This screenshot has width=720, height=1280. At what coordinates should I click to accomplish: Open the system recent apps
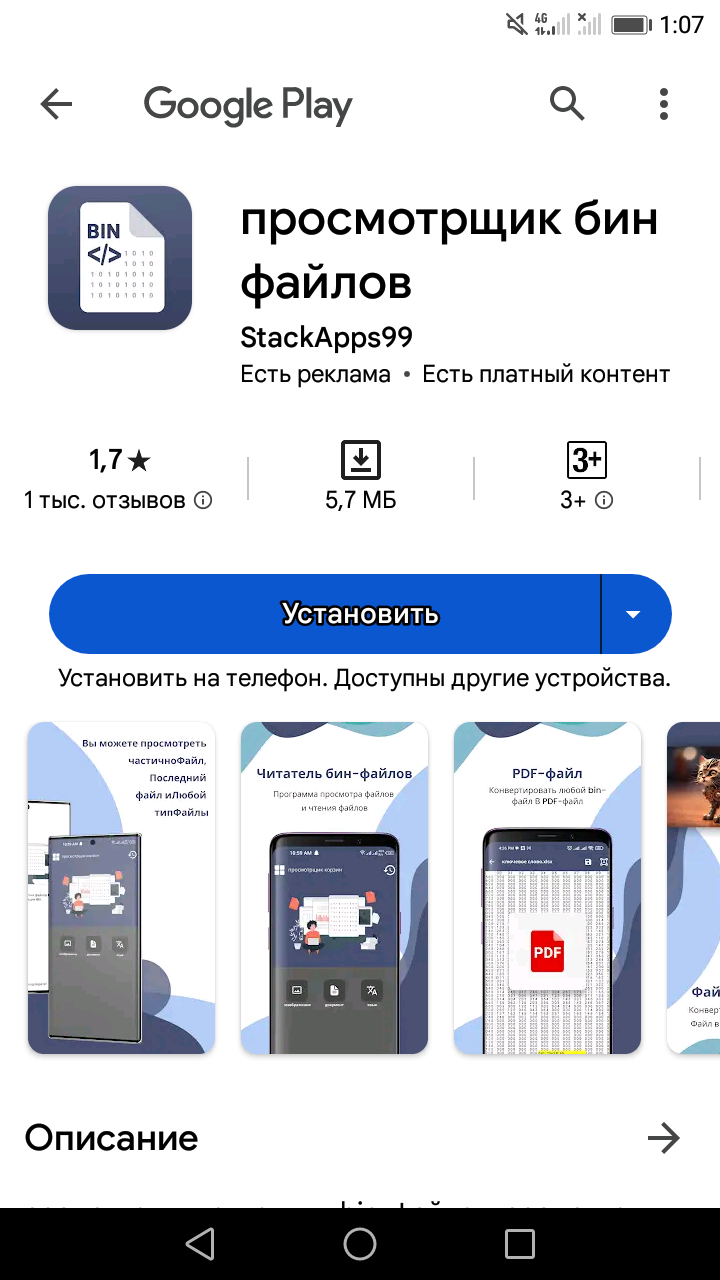click(x=520, y=1243)
